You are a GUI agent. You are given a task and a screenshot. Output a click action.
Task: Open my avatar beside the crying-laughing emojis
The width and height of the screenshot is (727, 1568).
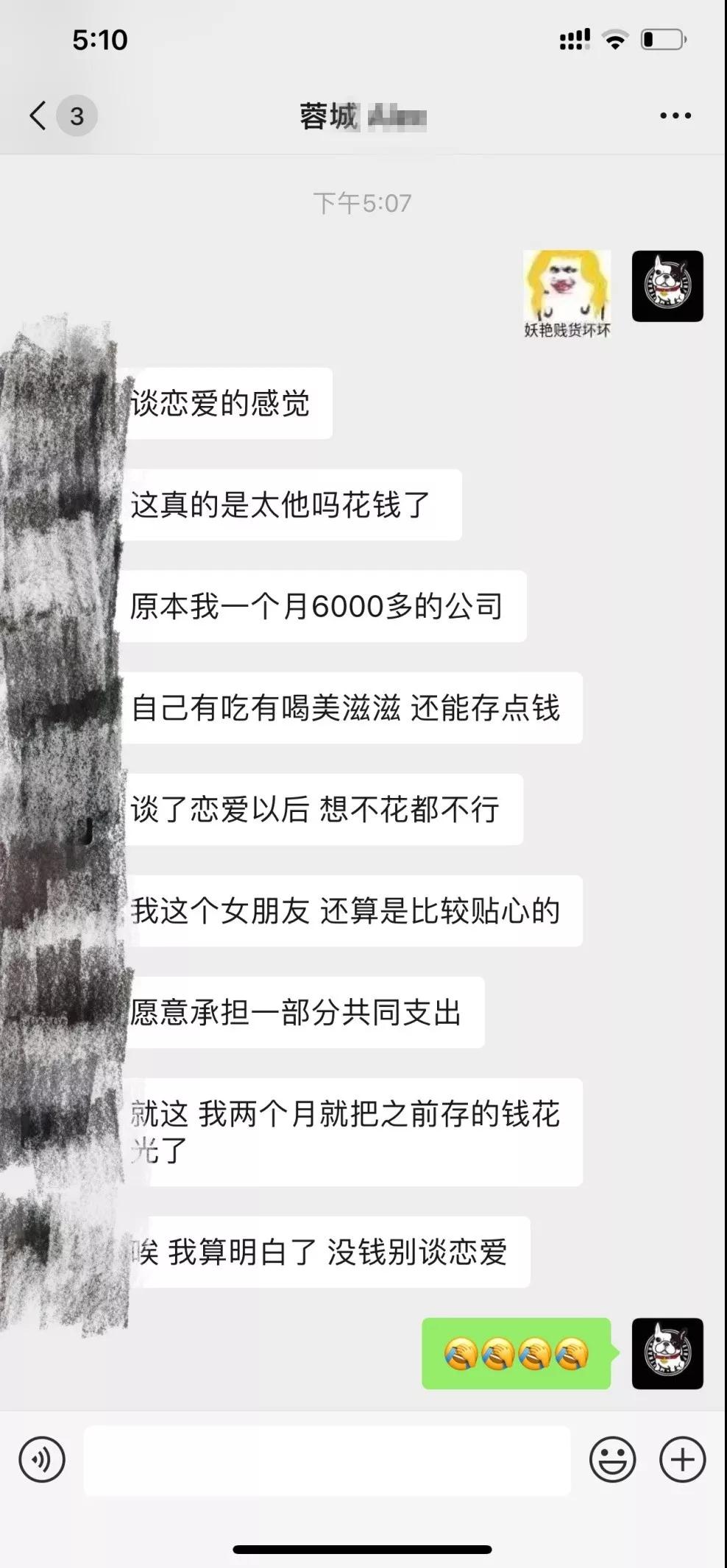pyautogui.click(x=667, y=1353)
